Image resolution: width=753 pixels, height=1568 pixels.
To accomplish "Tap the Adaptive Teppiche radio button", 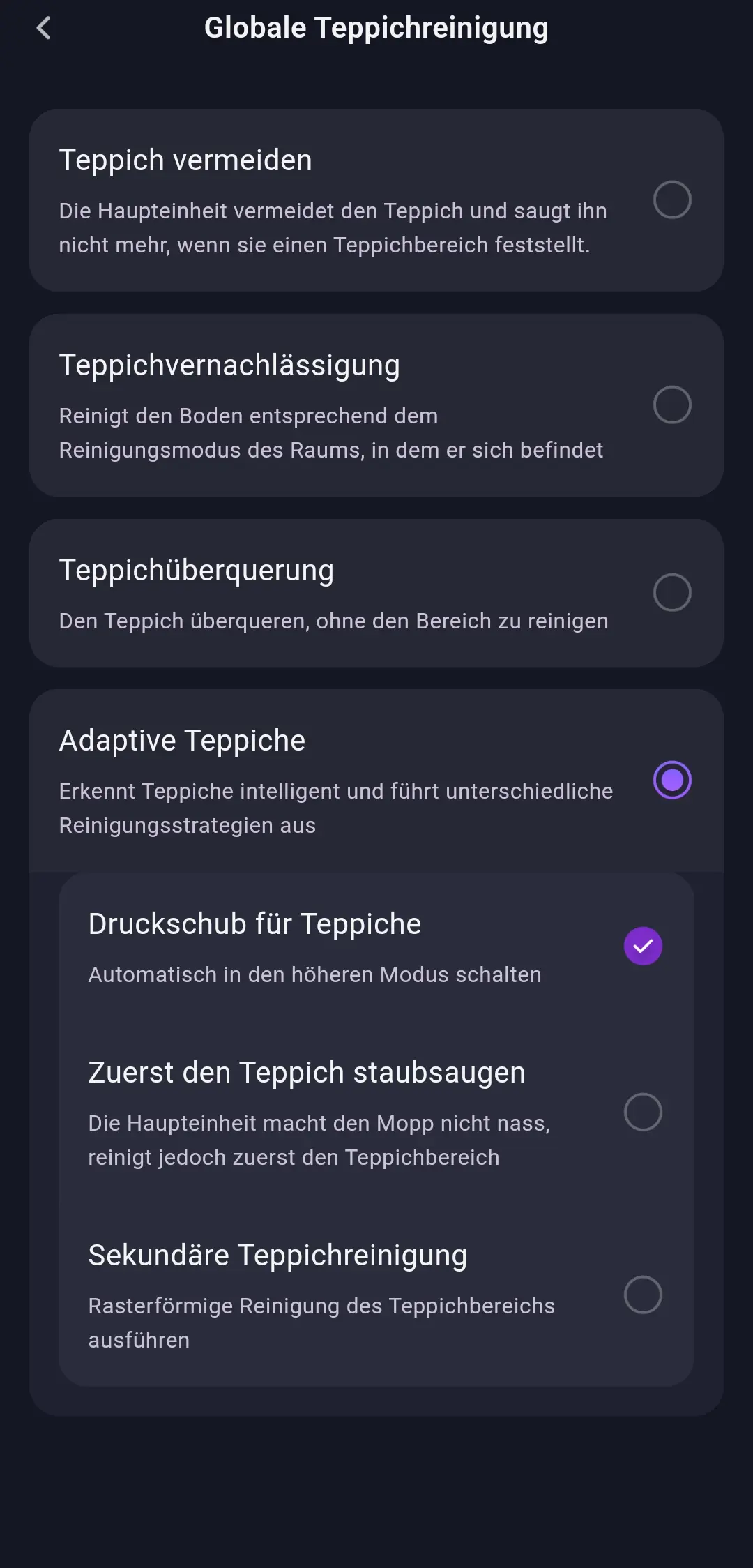I will [x=671, y=780].
